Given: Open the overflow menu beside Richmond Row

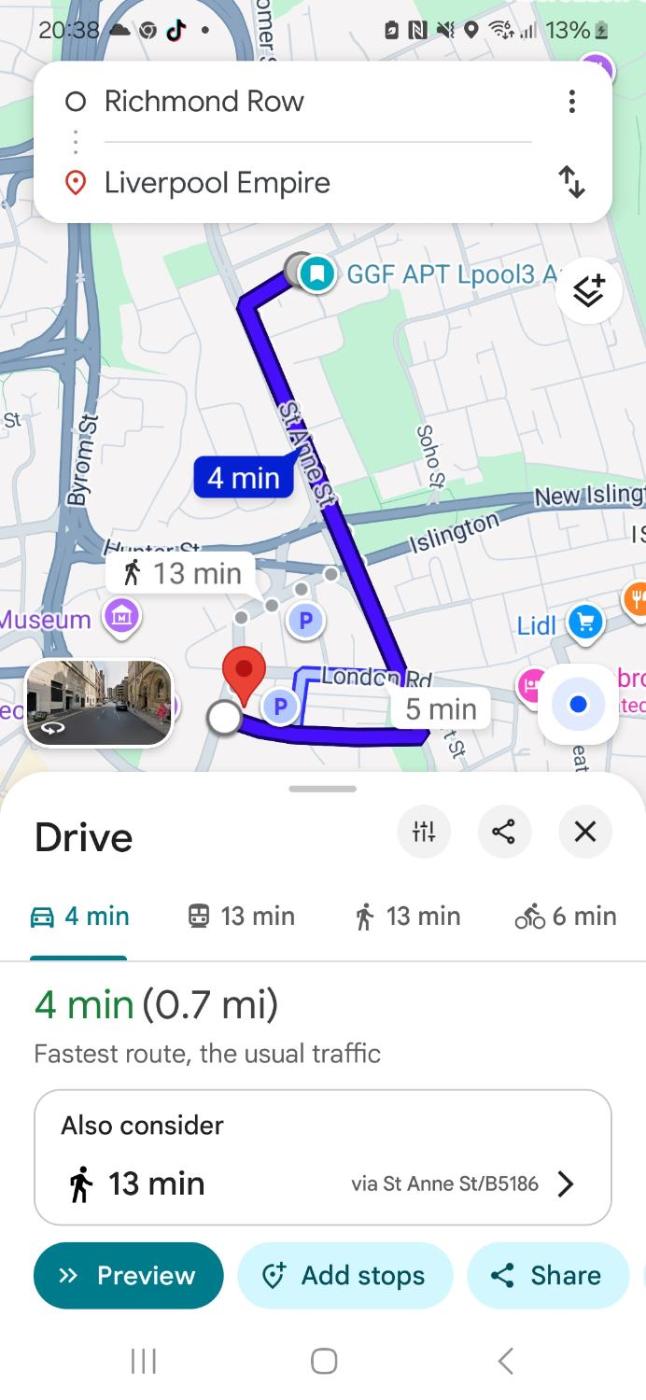Looking at the screenshot, I should click(571, 101).
